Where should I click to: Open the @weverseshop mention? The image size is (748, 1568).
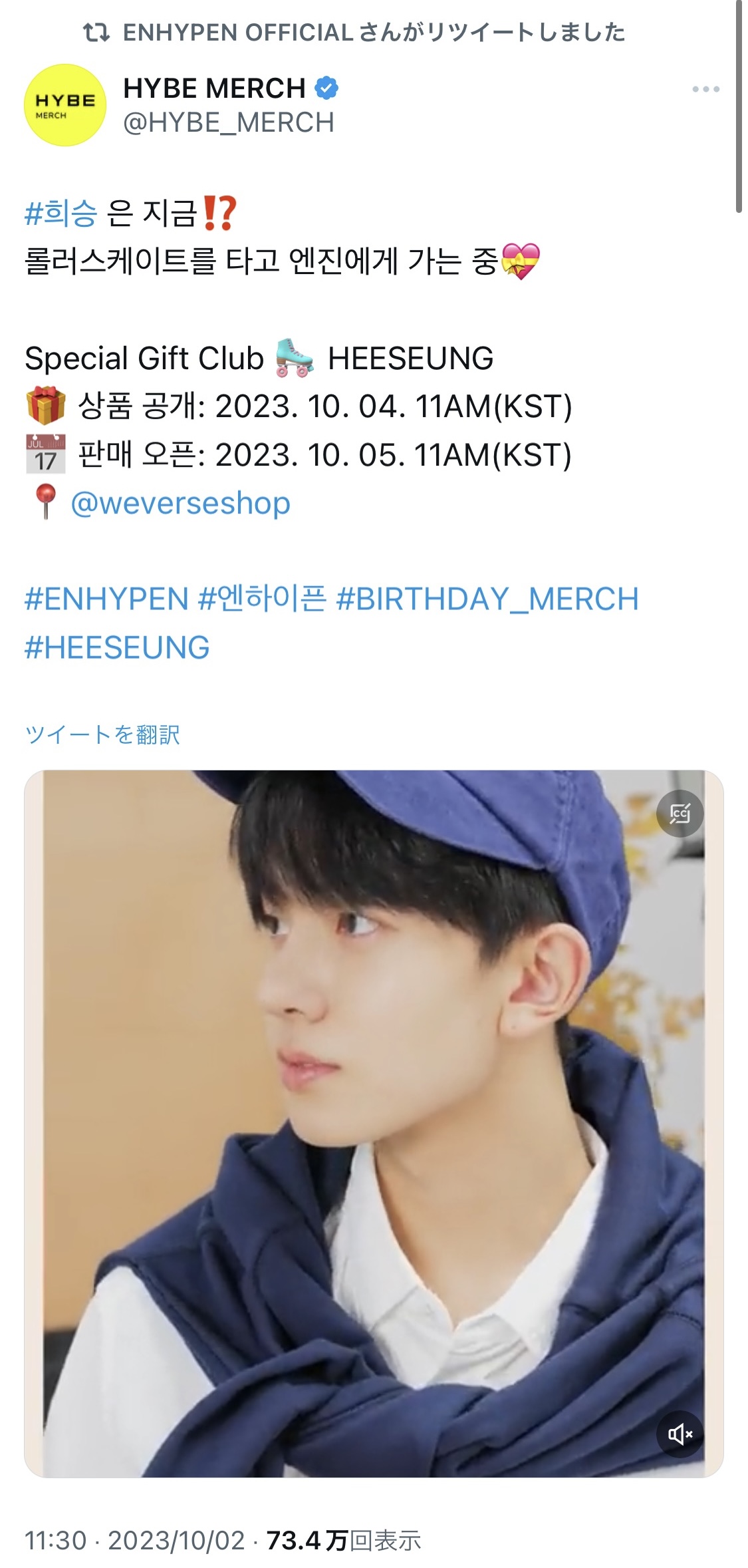180,503
